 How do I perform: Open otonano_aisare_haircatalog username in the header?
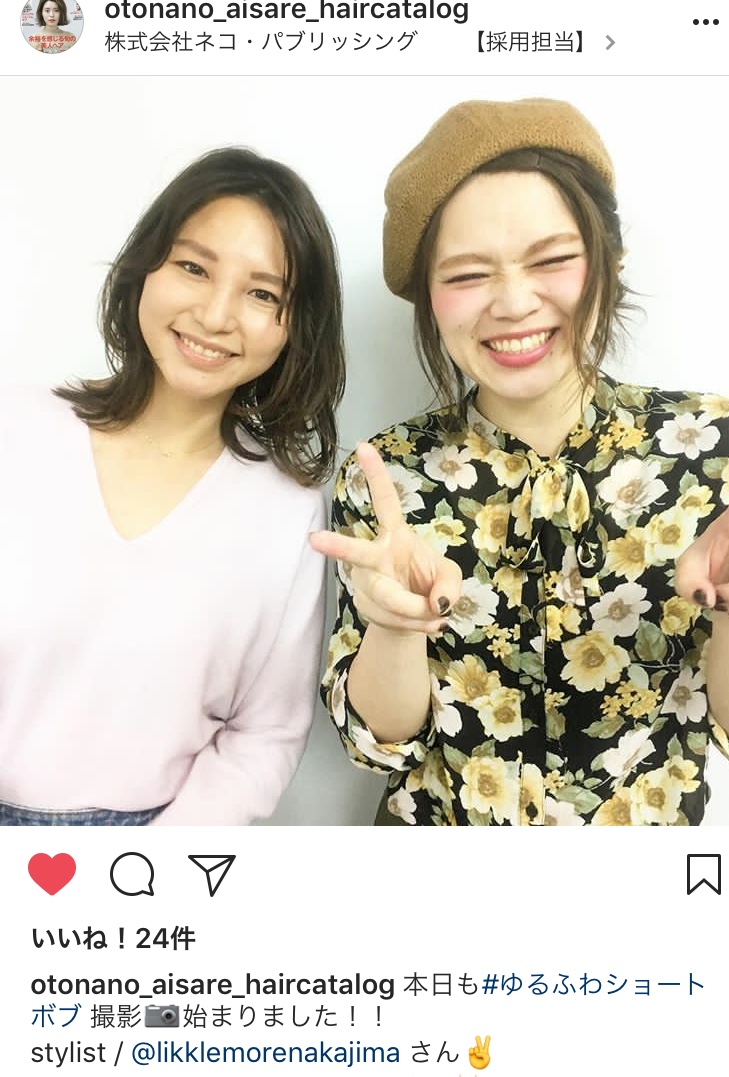286,12
